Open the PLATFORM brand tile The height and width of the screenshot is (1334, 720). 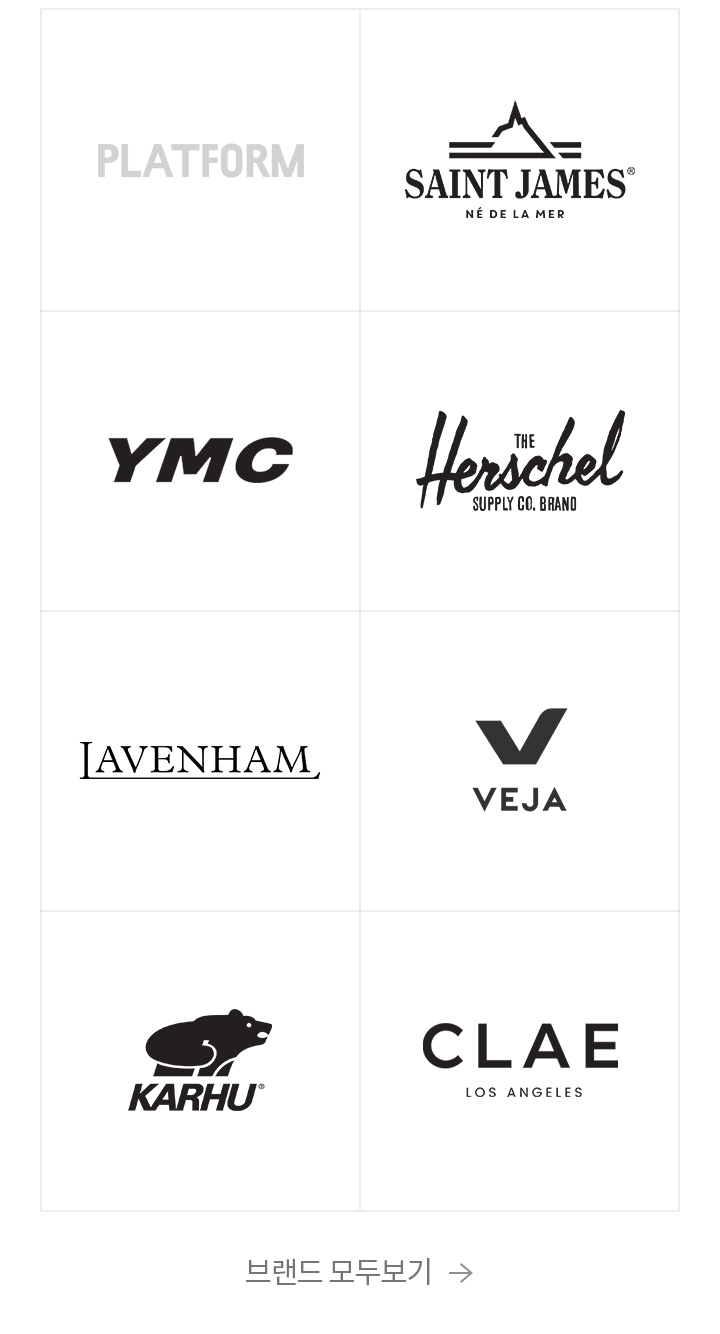pyautogui.click(x=200, y=161)
